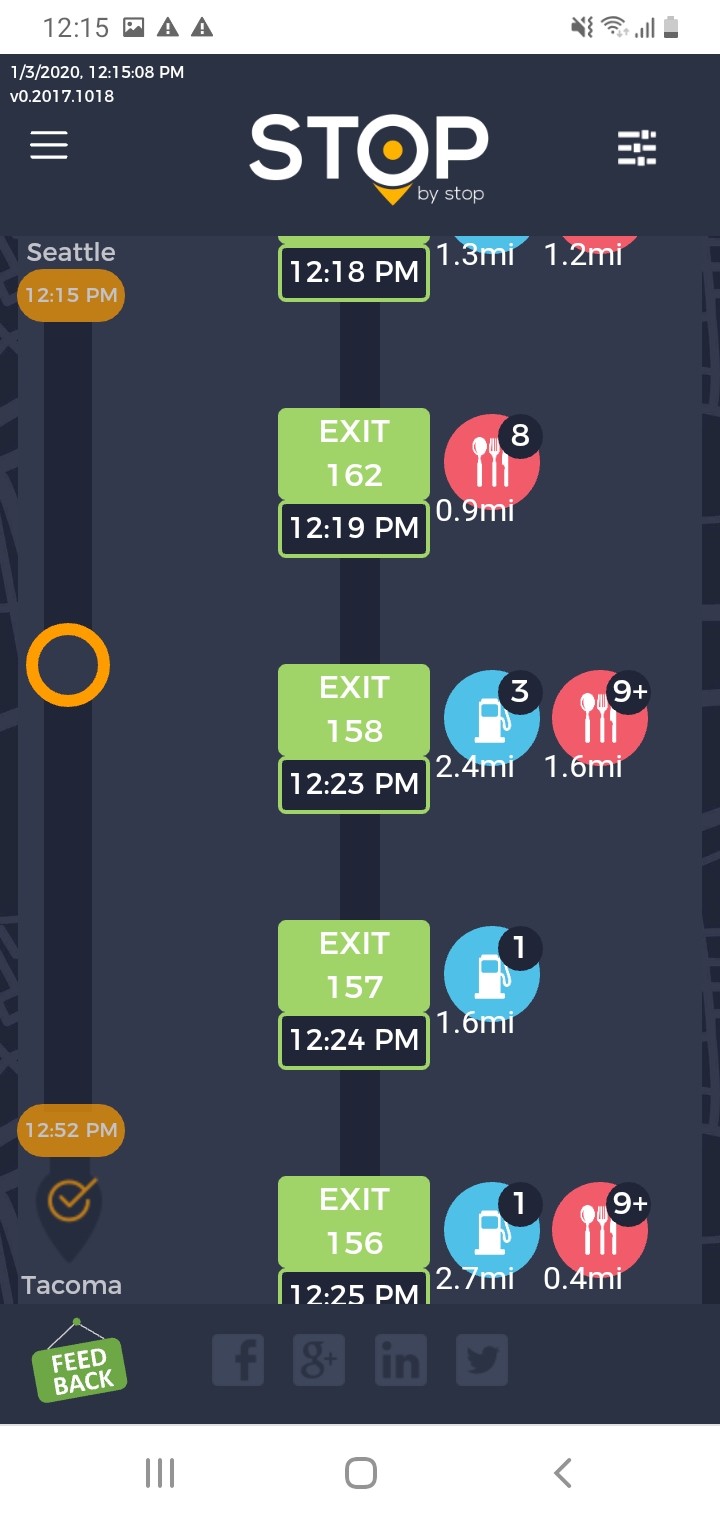Select Exit 162
The image size is (720, 1520).
tap(354, 454)
